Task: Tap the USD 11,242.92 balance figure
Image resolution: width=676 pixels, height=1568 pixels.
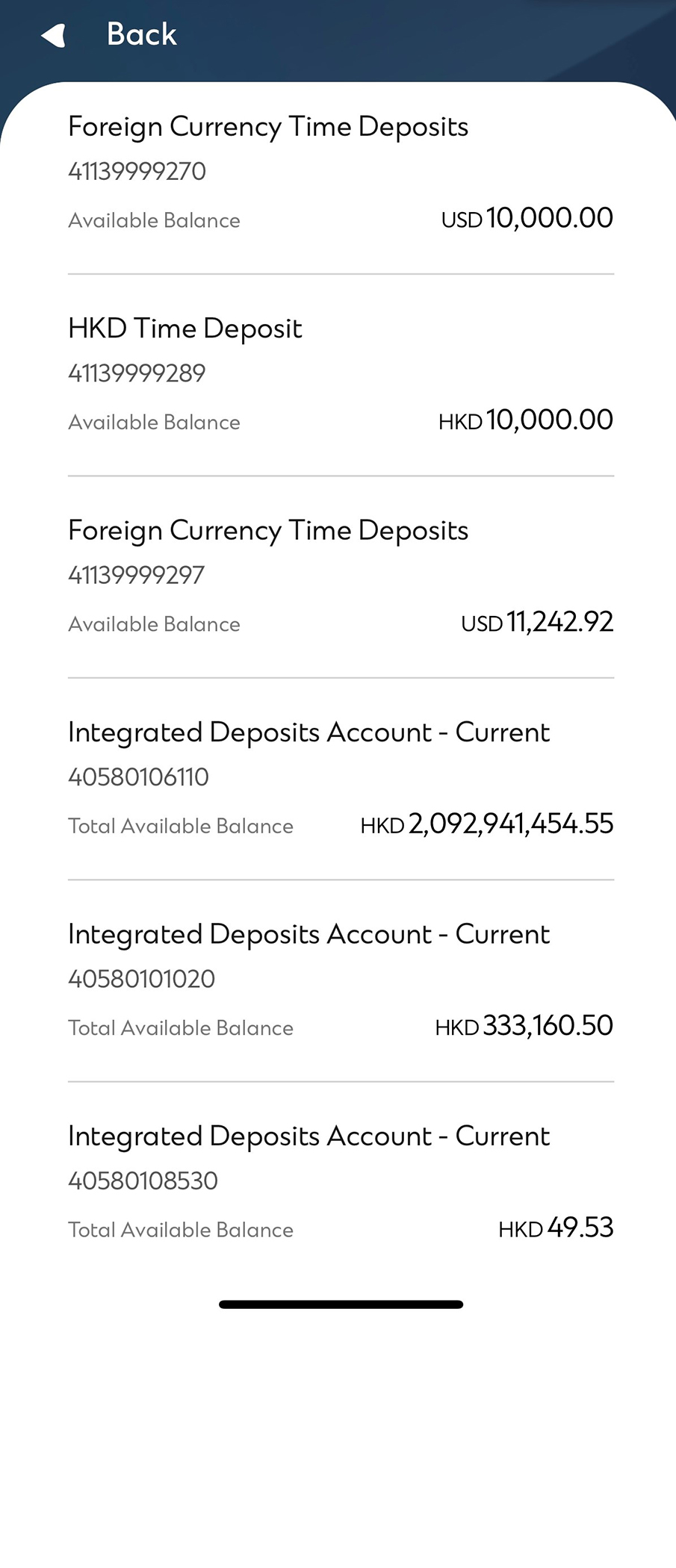Action: click(x=536, y=623)
